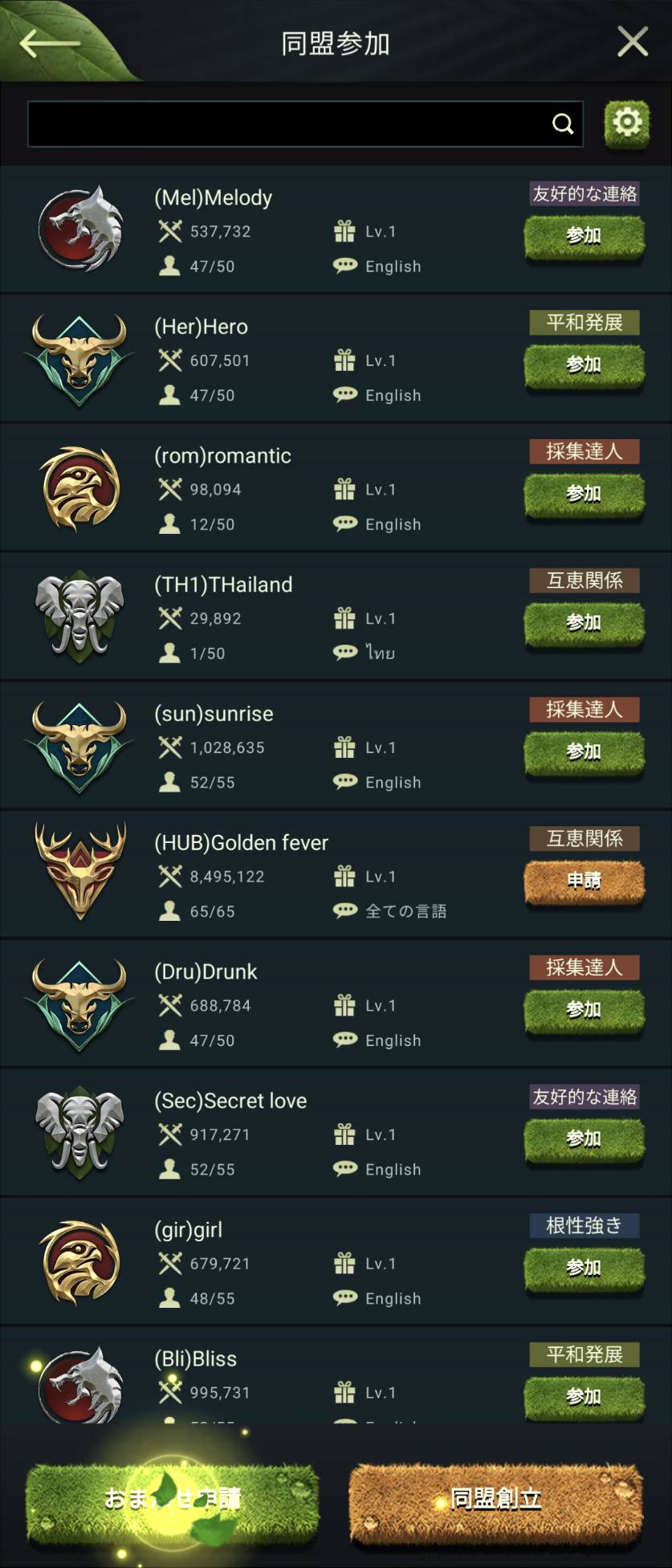Go back using the arrow icon
The height and width of the screenshot is (1568, 672).
[48, 43]
